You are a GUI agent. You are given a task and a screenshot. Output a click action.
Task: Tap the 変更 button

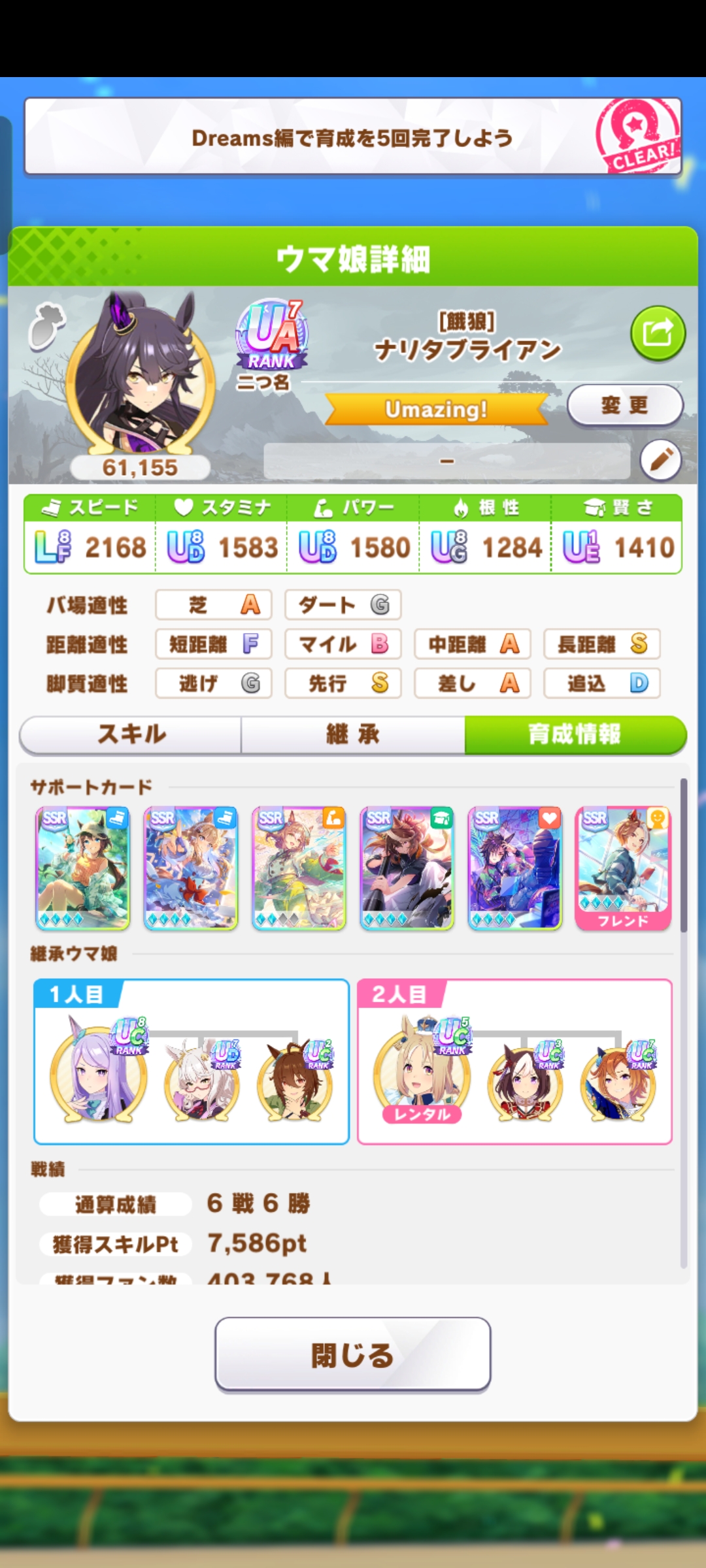tap(624, 405)
